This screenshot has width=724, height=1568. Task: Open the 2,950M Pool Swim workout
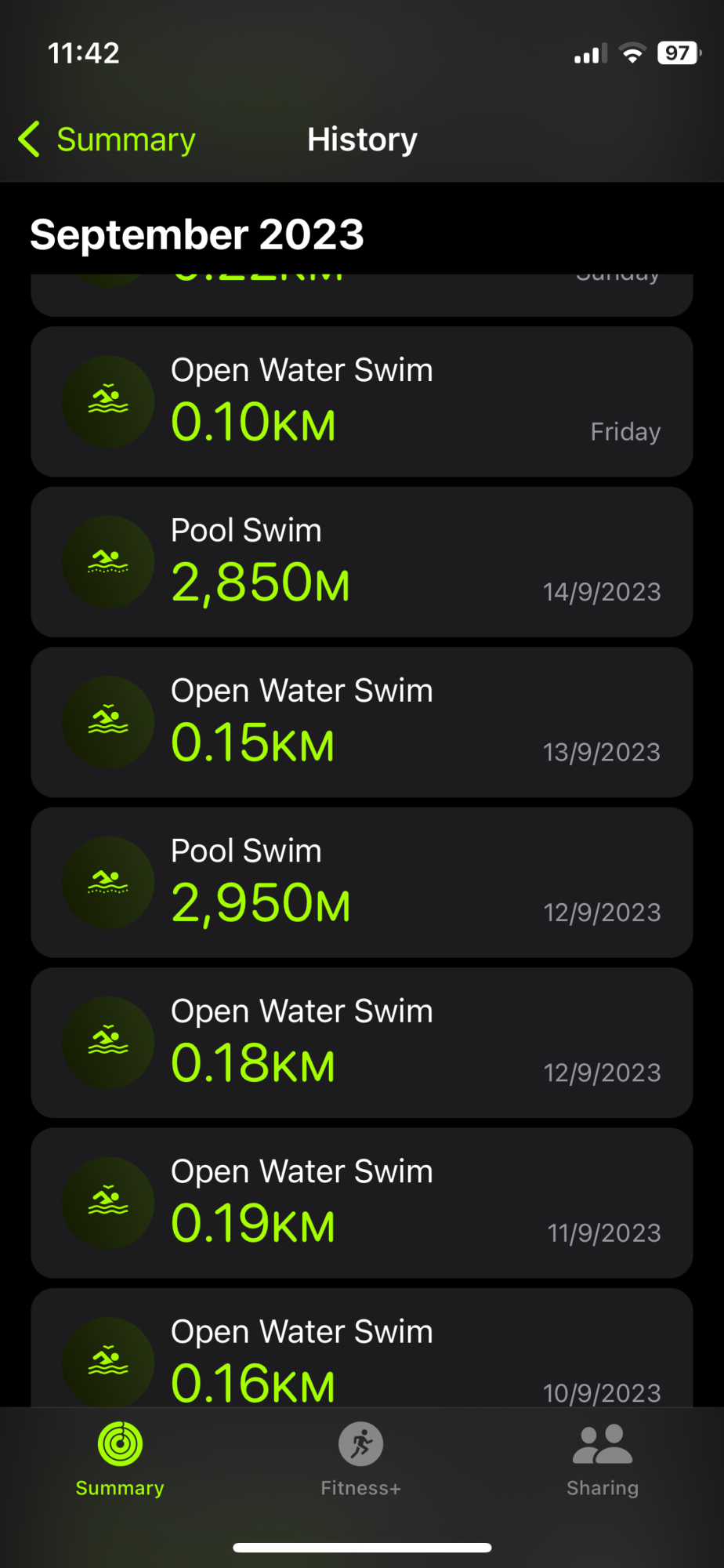pos(361,882)
